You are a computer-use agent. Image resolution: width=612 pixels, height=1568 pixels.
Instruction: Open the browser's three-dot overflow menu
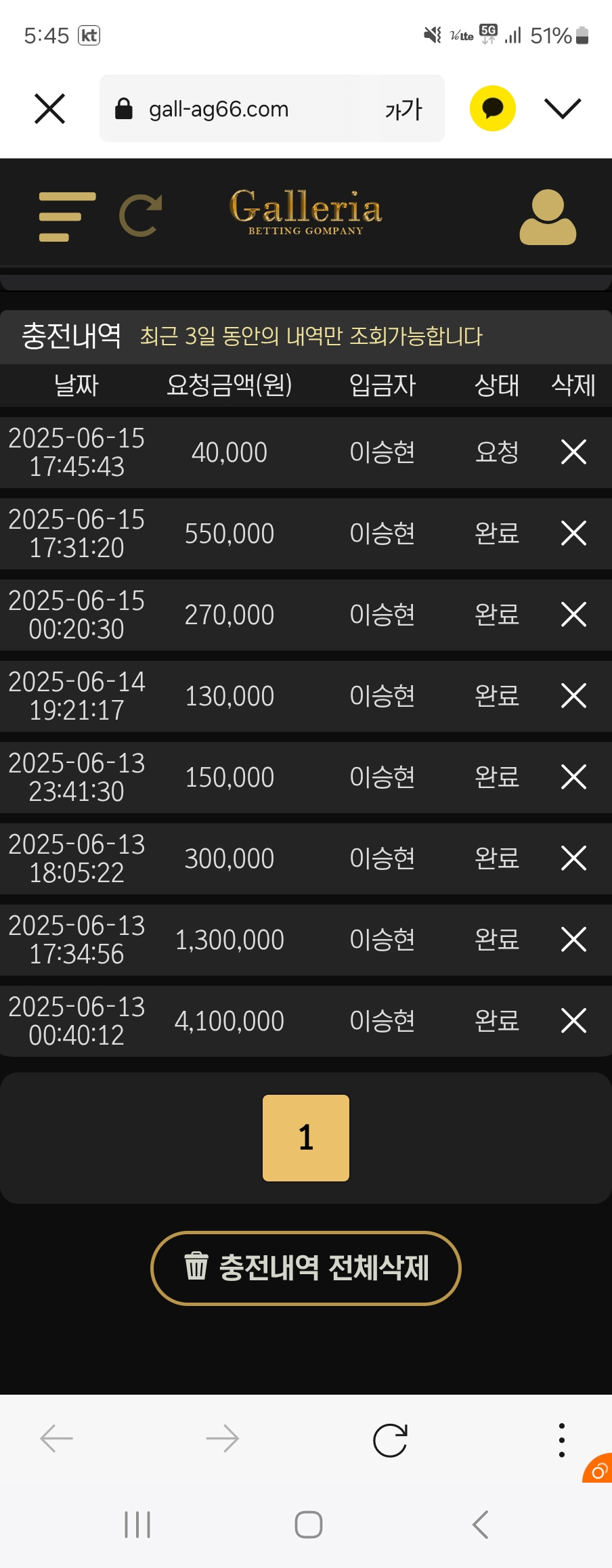click(561, 1439)
